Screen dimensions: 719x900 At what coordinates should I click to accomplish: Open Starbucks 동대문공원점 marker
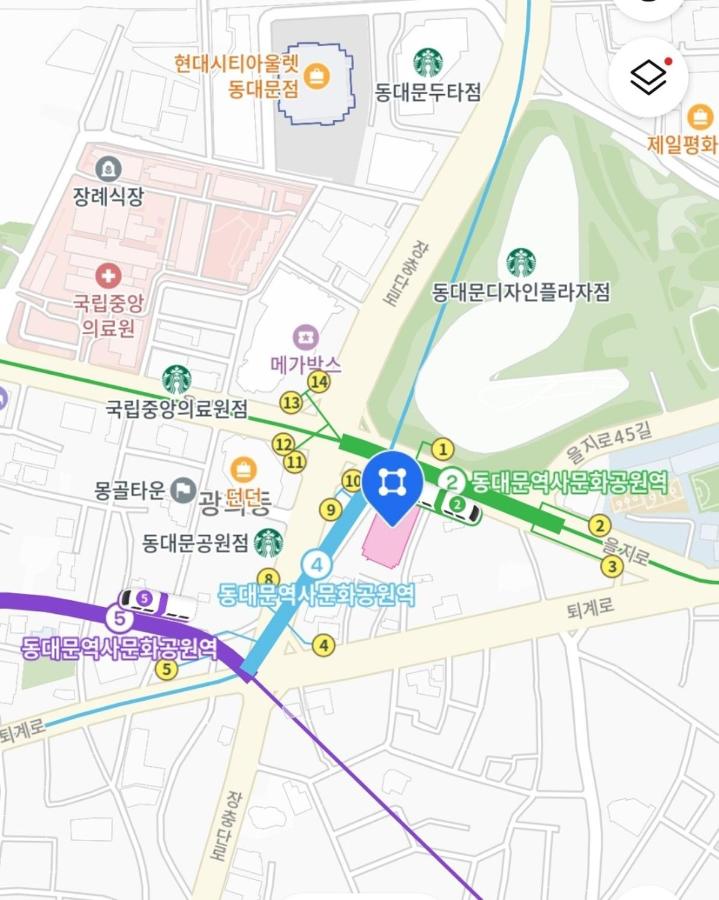tap(268, 543)
